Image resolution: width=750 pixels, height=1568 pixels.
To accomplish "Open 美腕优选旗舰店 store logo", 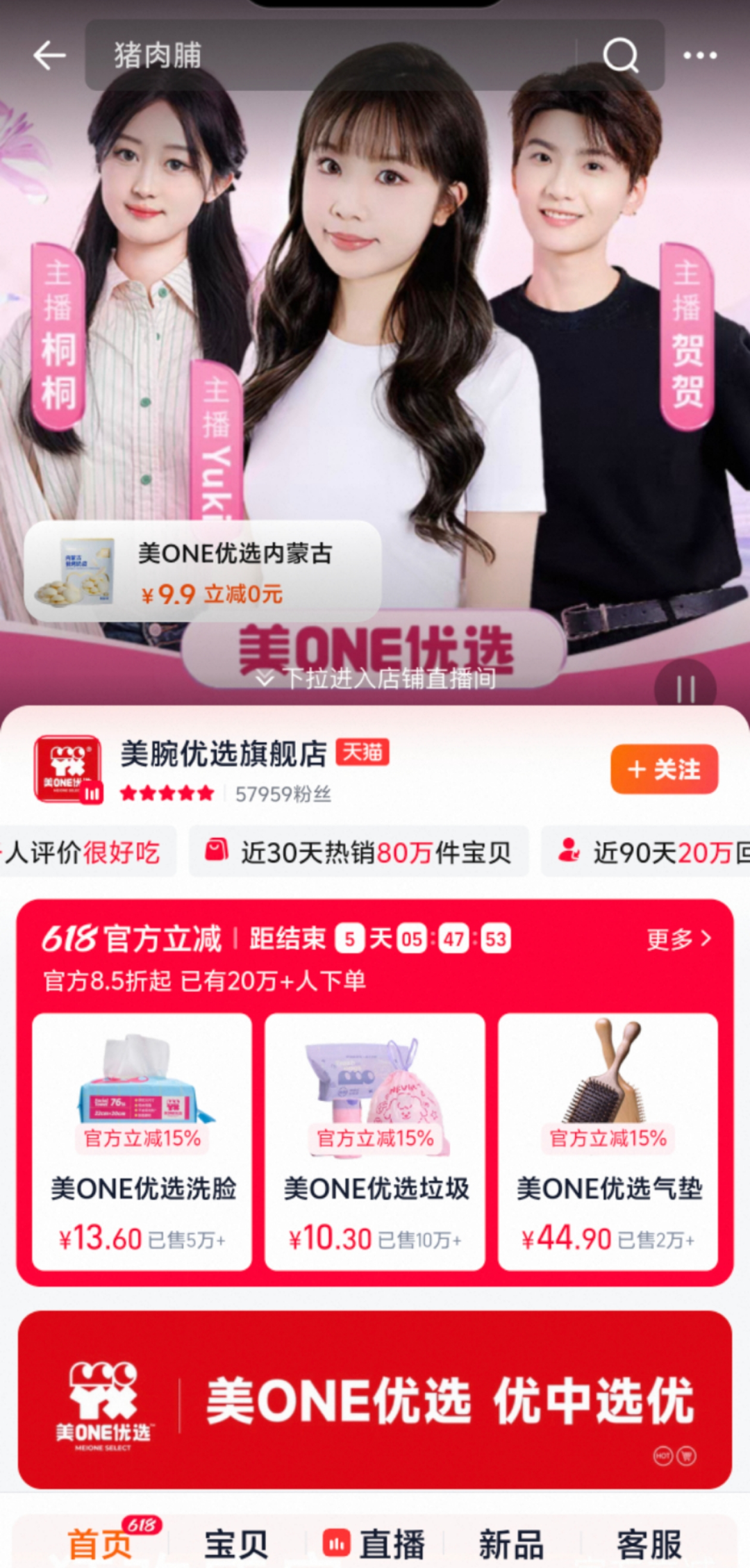I will pos(68,770).
